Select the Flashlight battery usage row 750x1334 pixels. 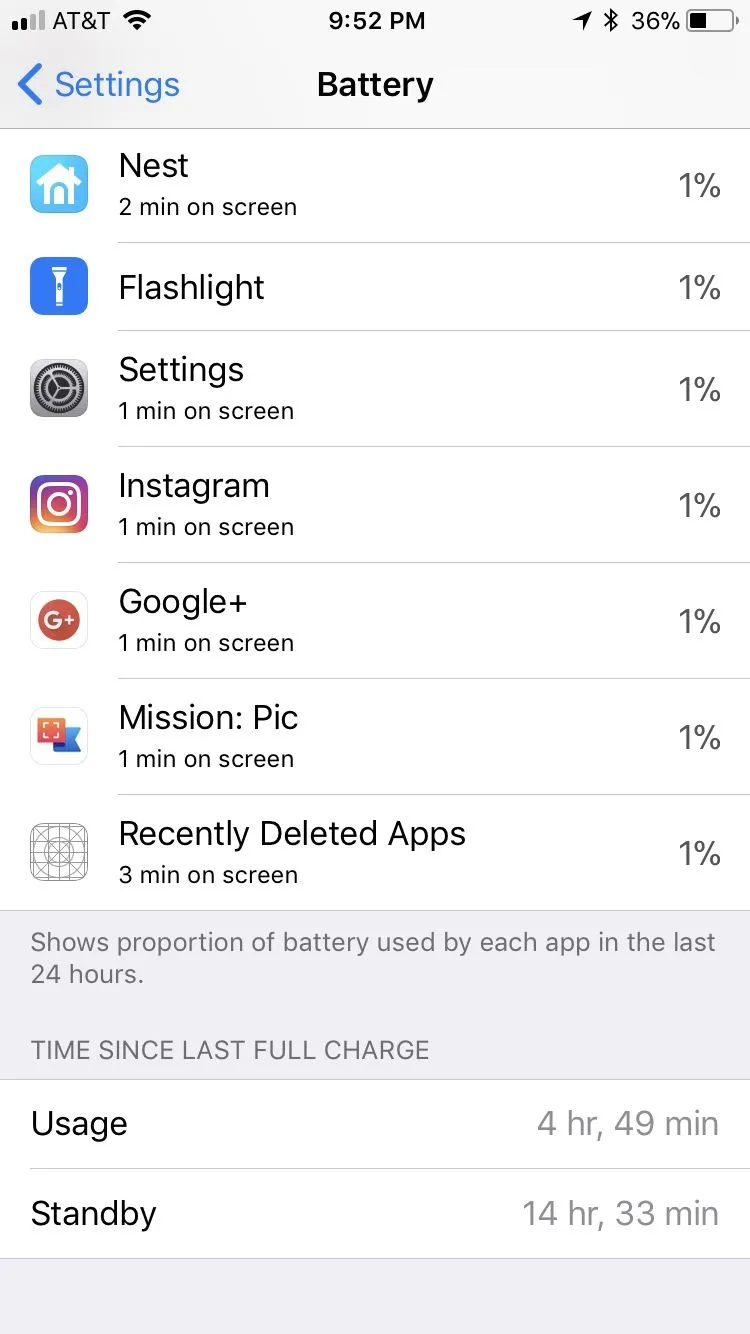tap(375, 288)
